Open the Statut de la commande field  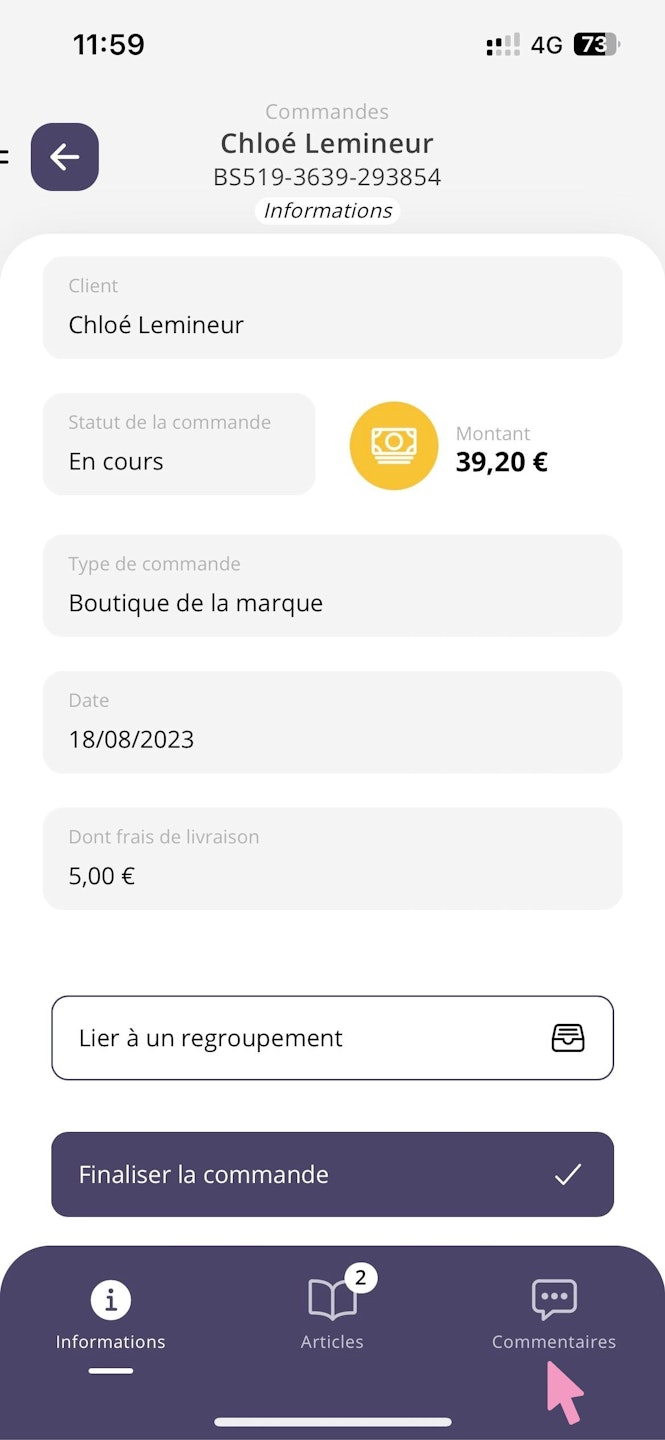179,444
